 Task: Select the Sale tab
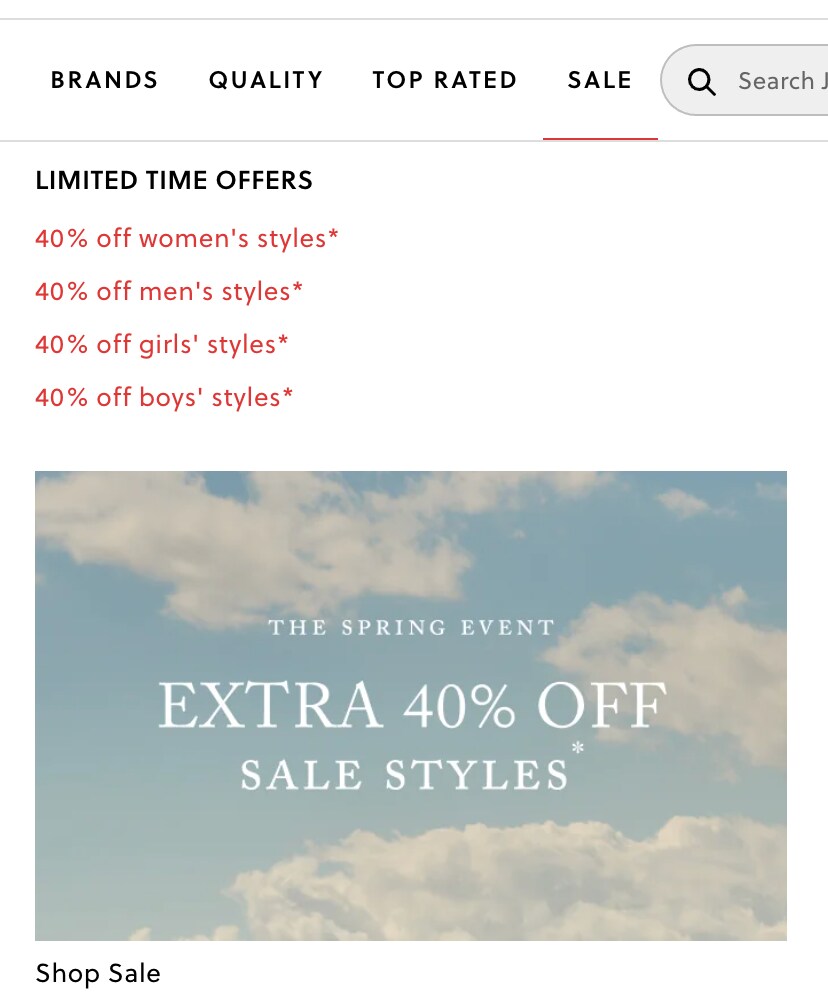pos(600,80)
